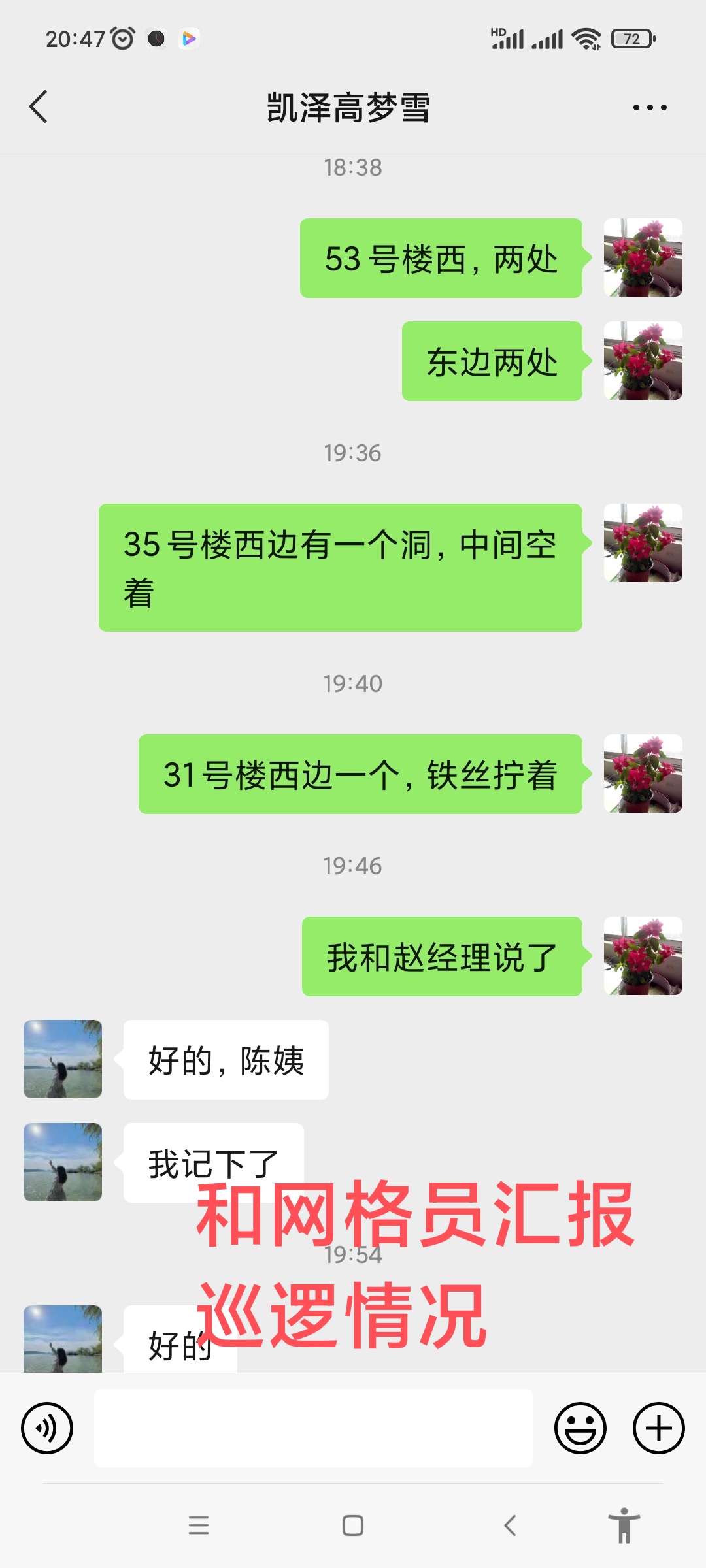Switch to voice message input
The image size is (706, 1568).
pos(47,1428)
